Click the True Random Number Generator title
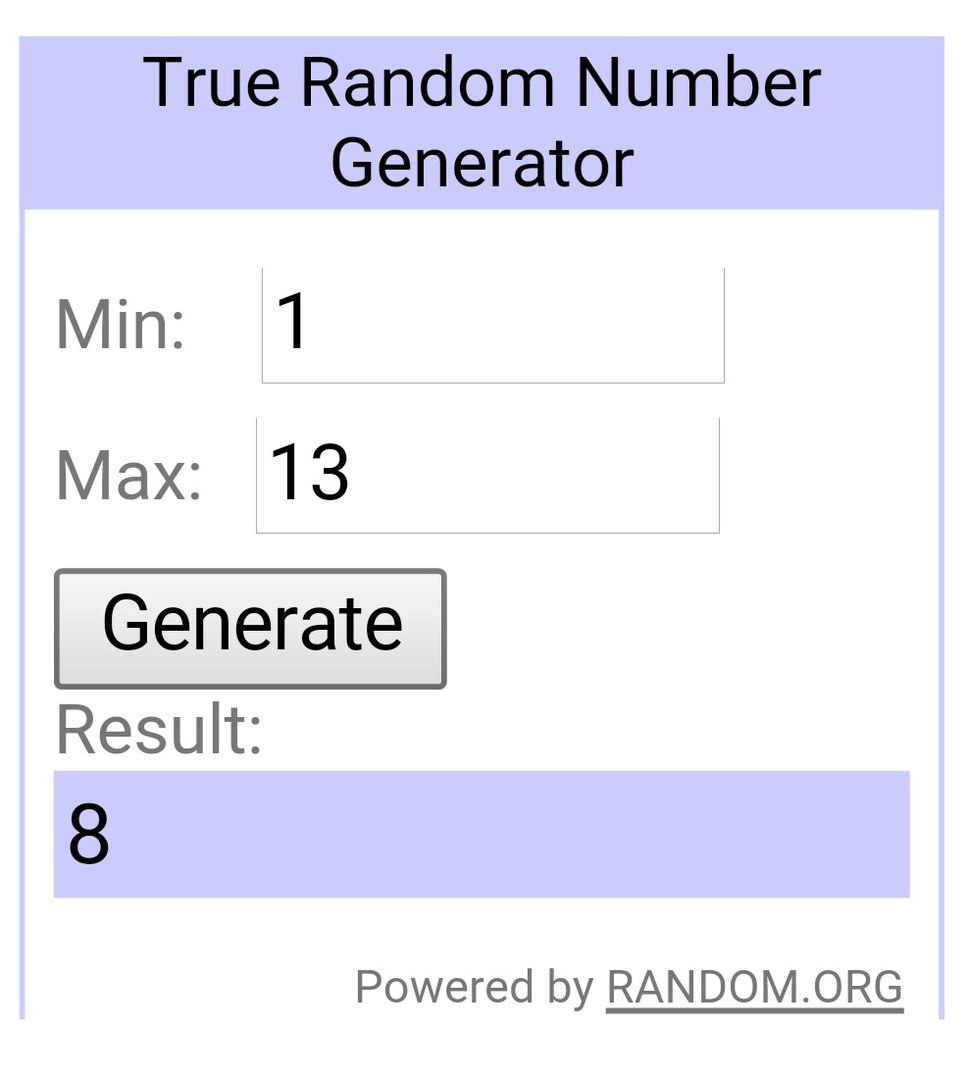The width and height of the screenshot is (966, 1080). (x=483, y=120)
